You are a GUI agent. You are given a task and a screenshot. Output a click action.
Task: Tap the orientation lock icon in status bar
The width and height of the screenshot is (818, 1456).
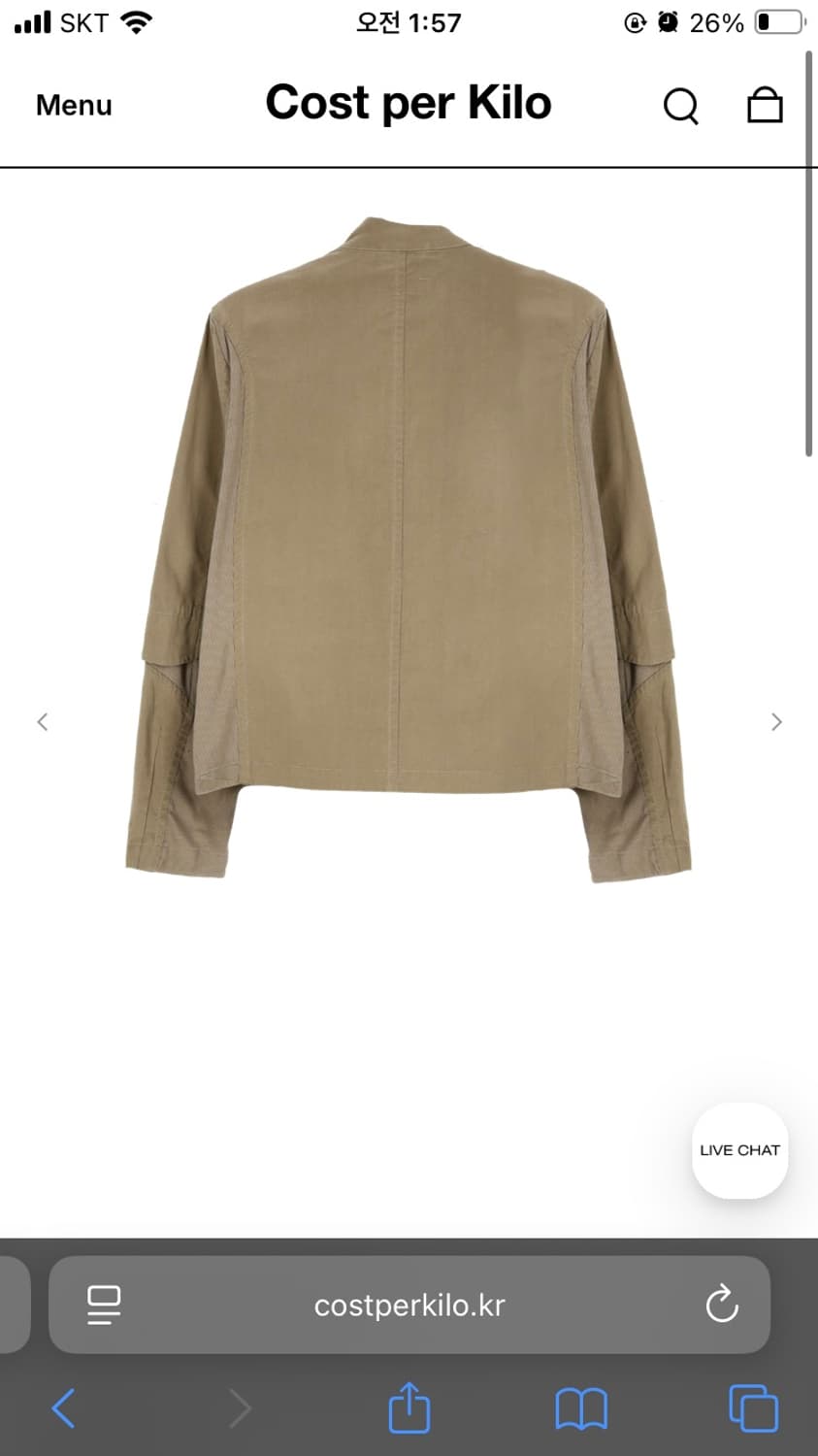coord(634,21)
